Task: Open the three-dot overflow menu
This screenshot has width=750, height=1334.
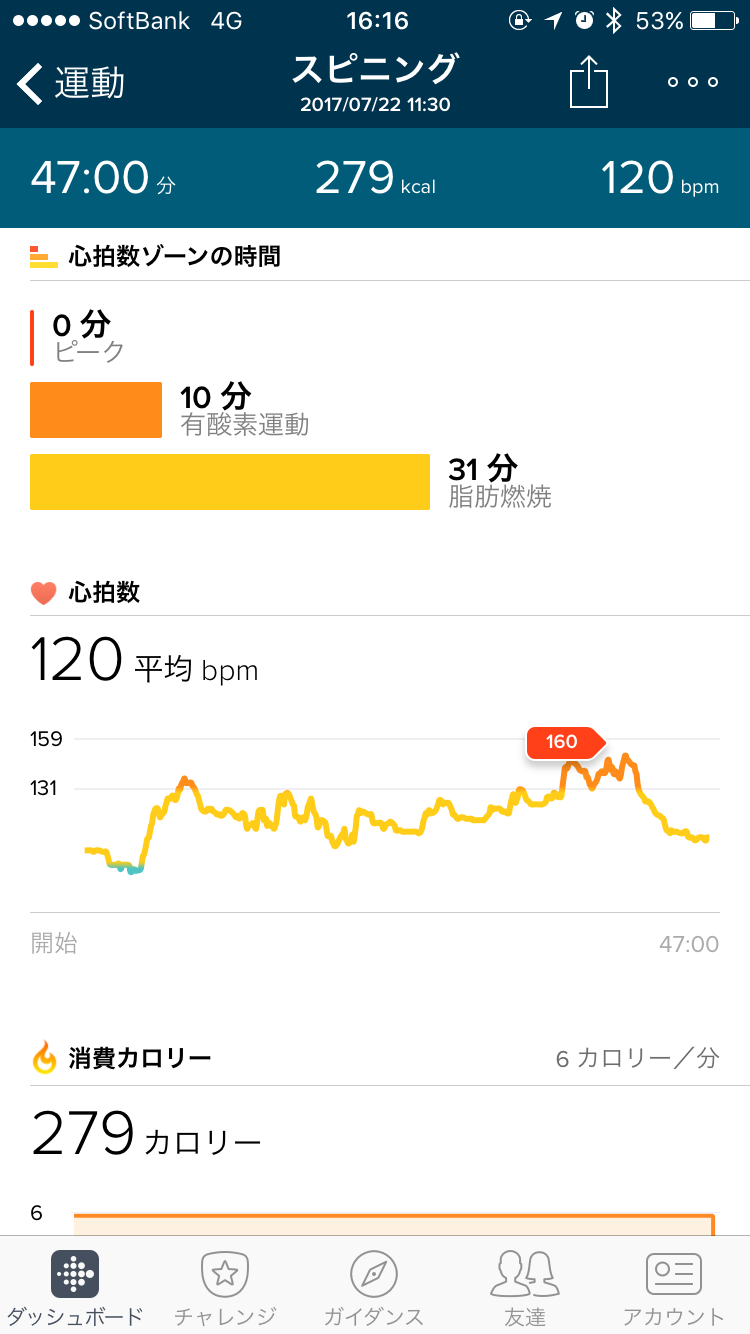Action: point(694,83)
